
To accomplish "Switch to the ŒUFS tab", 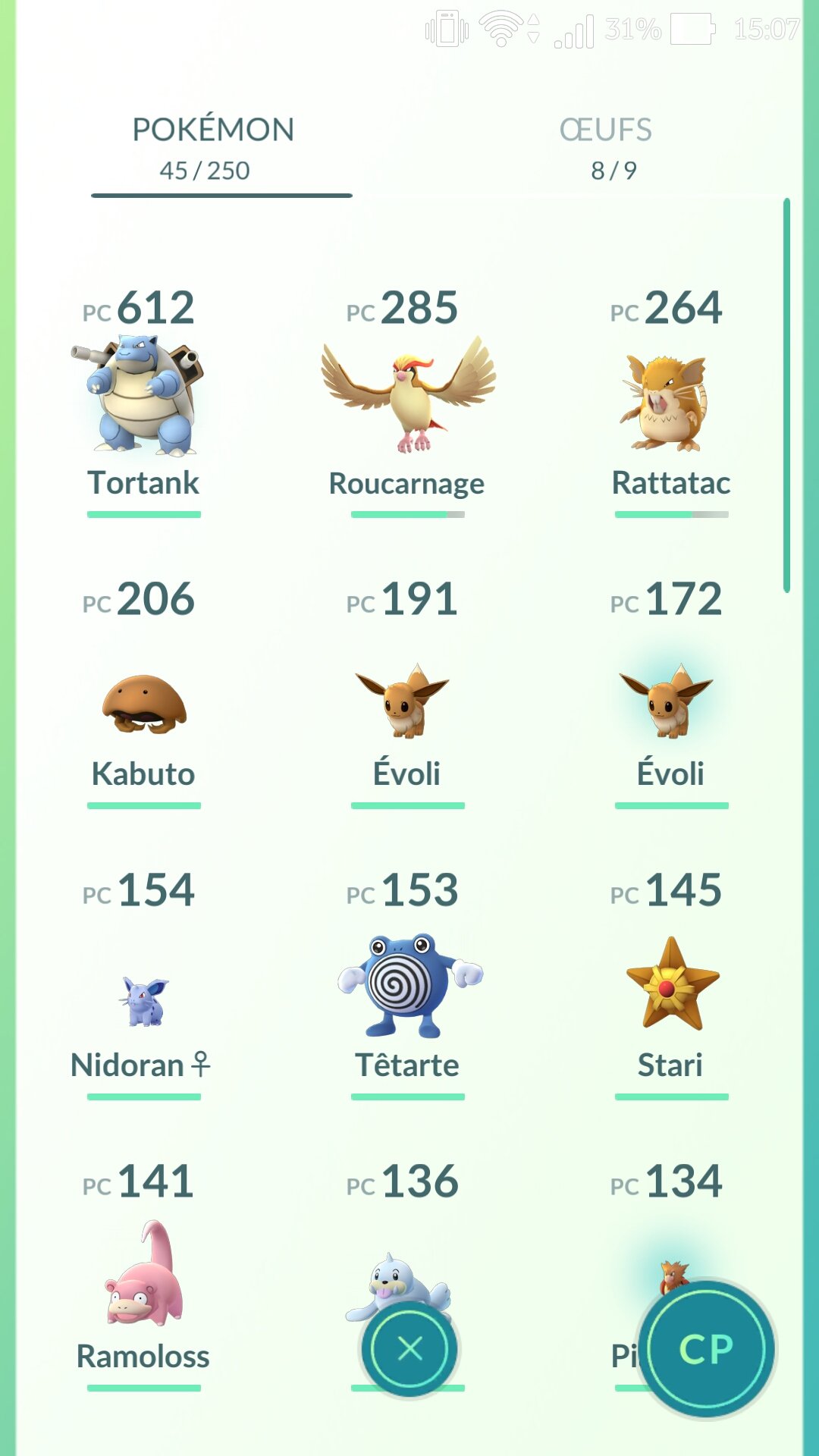I will click(x=607, y=149).
